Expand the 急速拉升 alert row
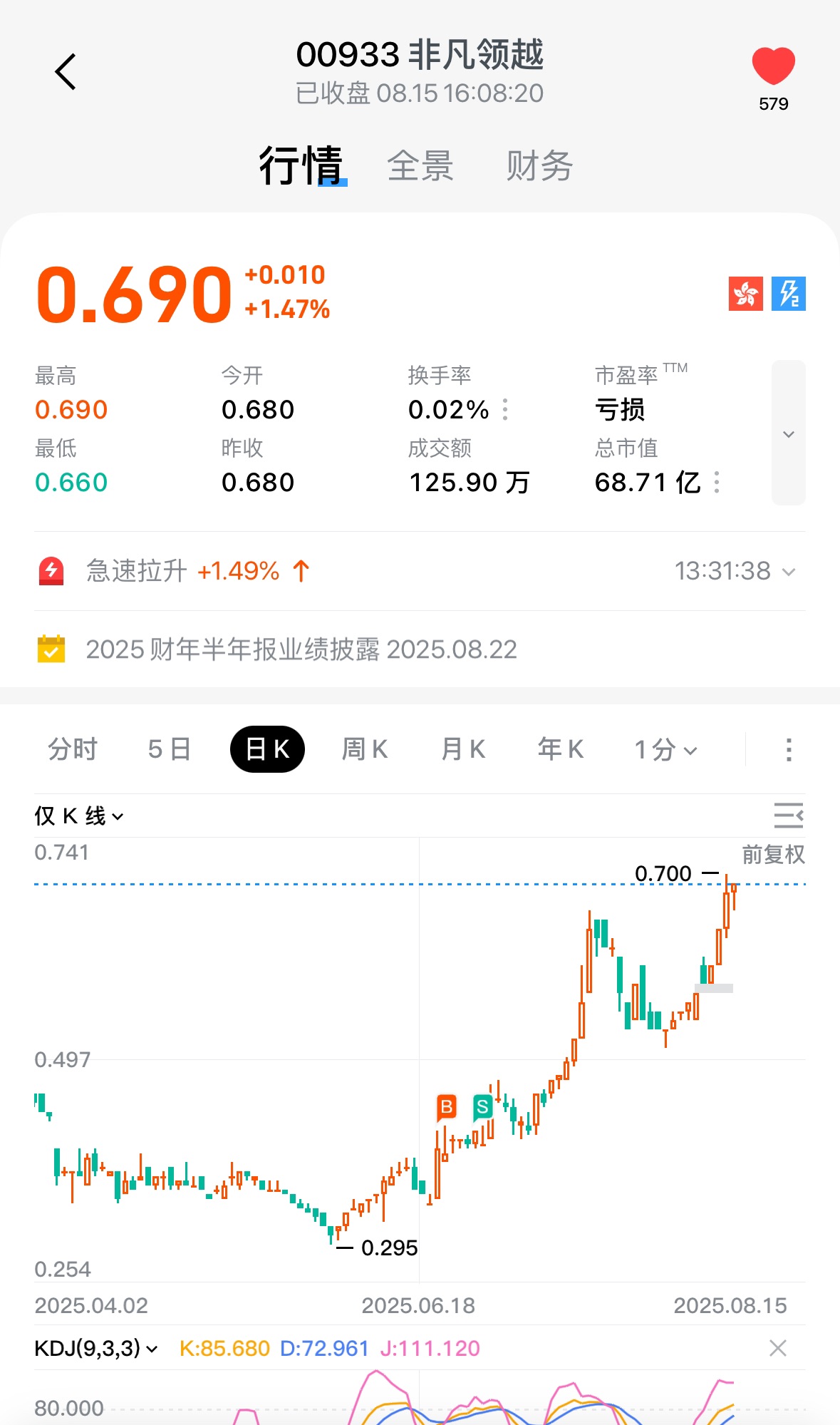The image size is (840, 1425). pos(788,572)
